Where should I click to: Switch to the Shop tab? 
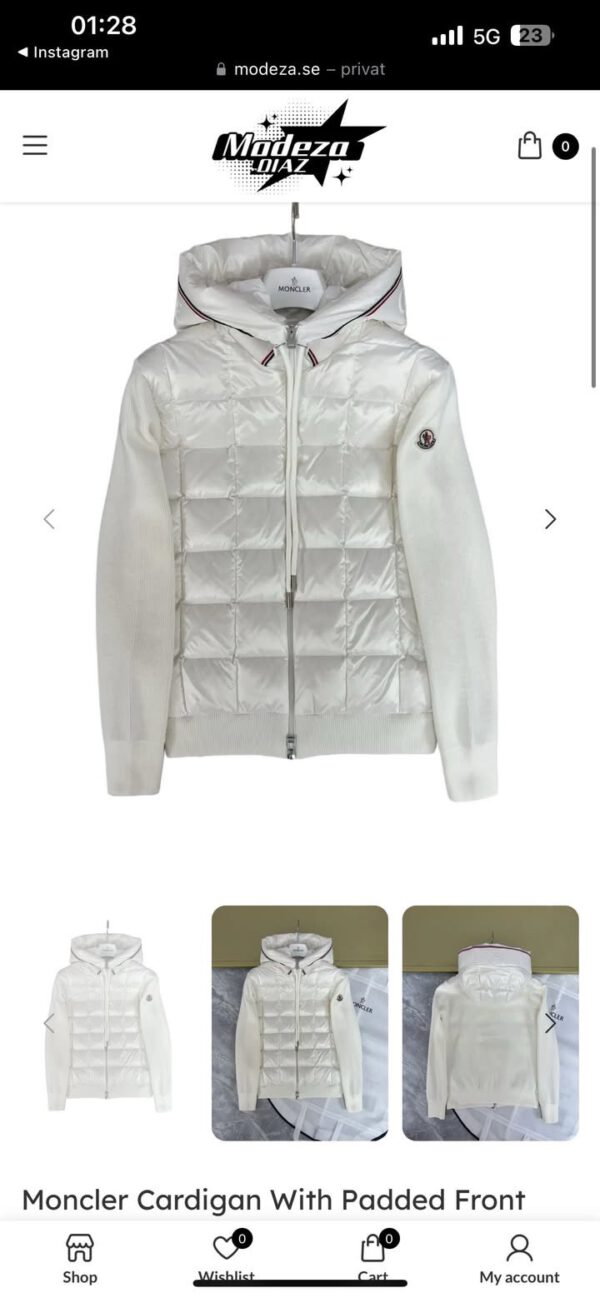(x=80, y=1259)
